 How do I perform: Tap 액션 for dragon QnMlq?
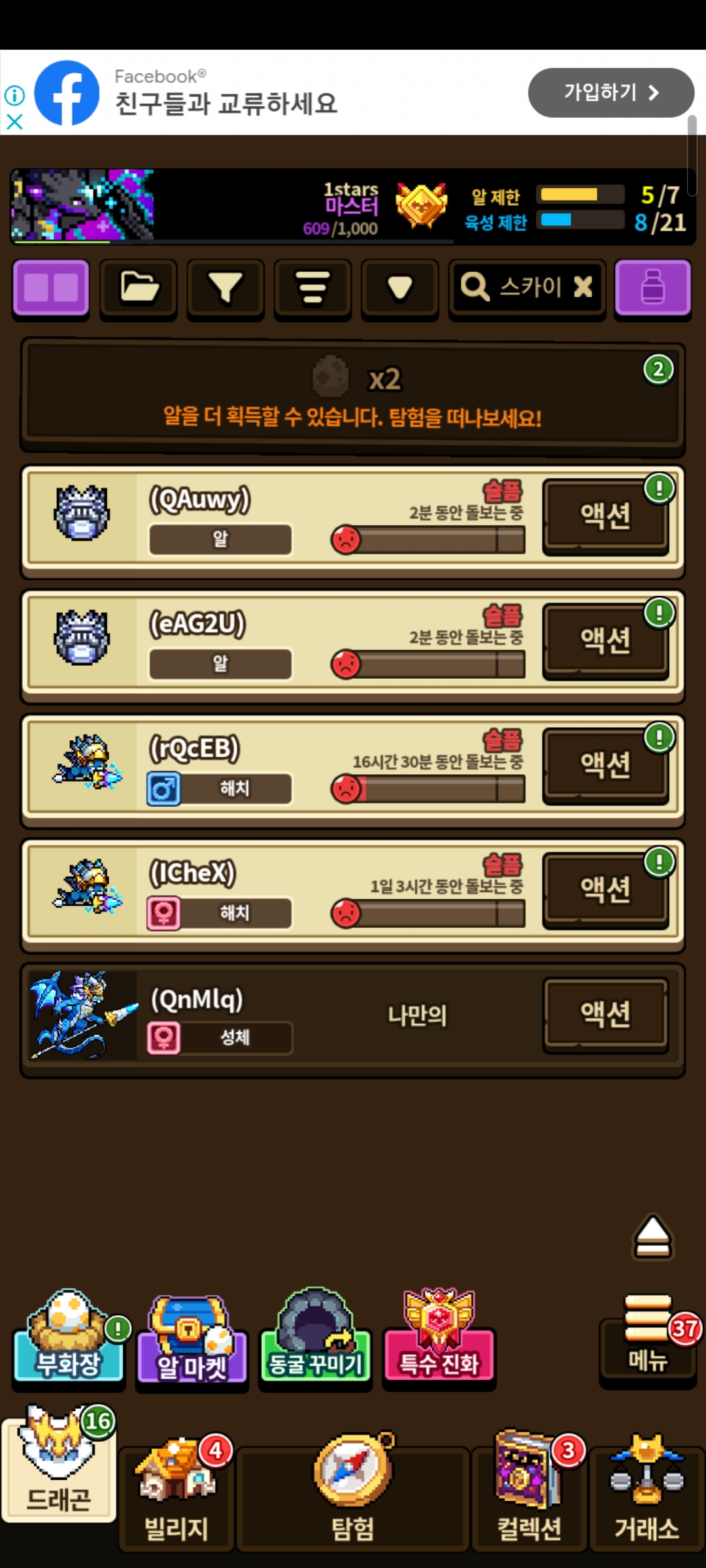(605, 1014)
